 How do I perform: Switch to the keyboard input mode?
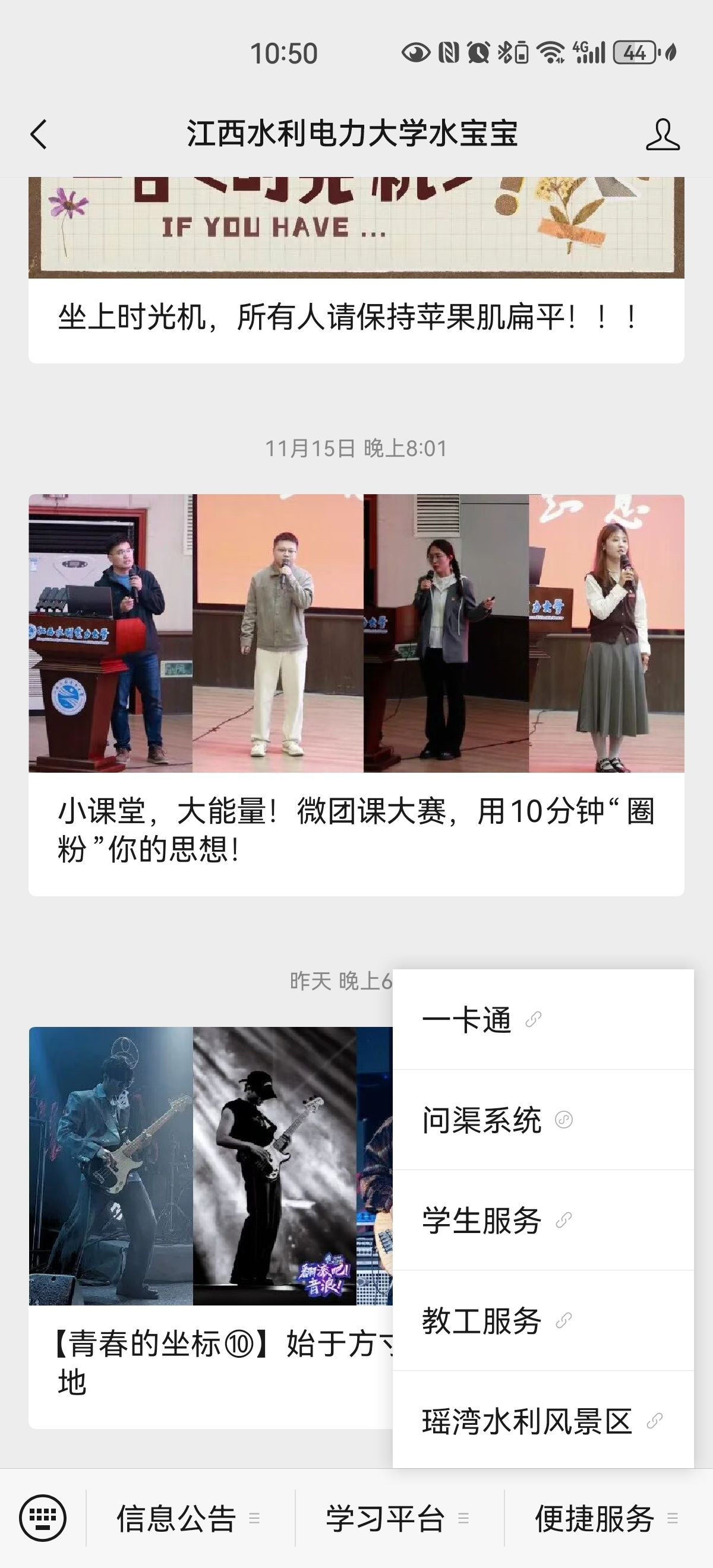click(43, 1518)
